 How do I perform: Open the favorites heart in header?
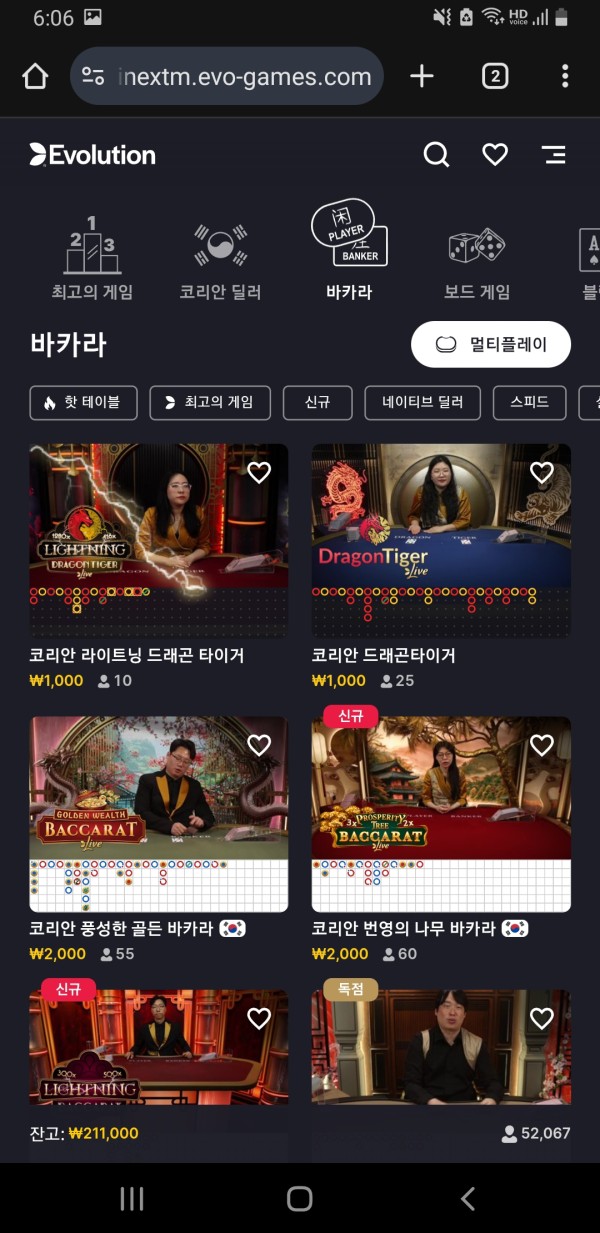(x=495, y=155)
